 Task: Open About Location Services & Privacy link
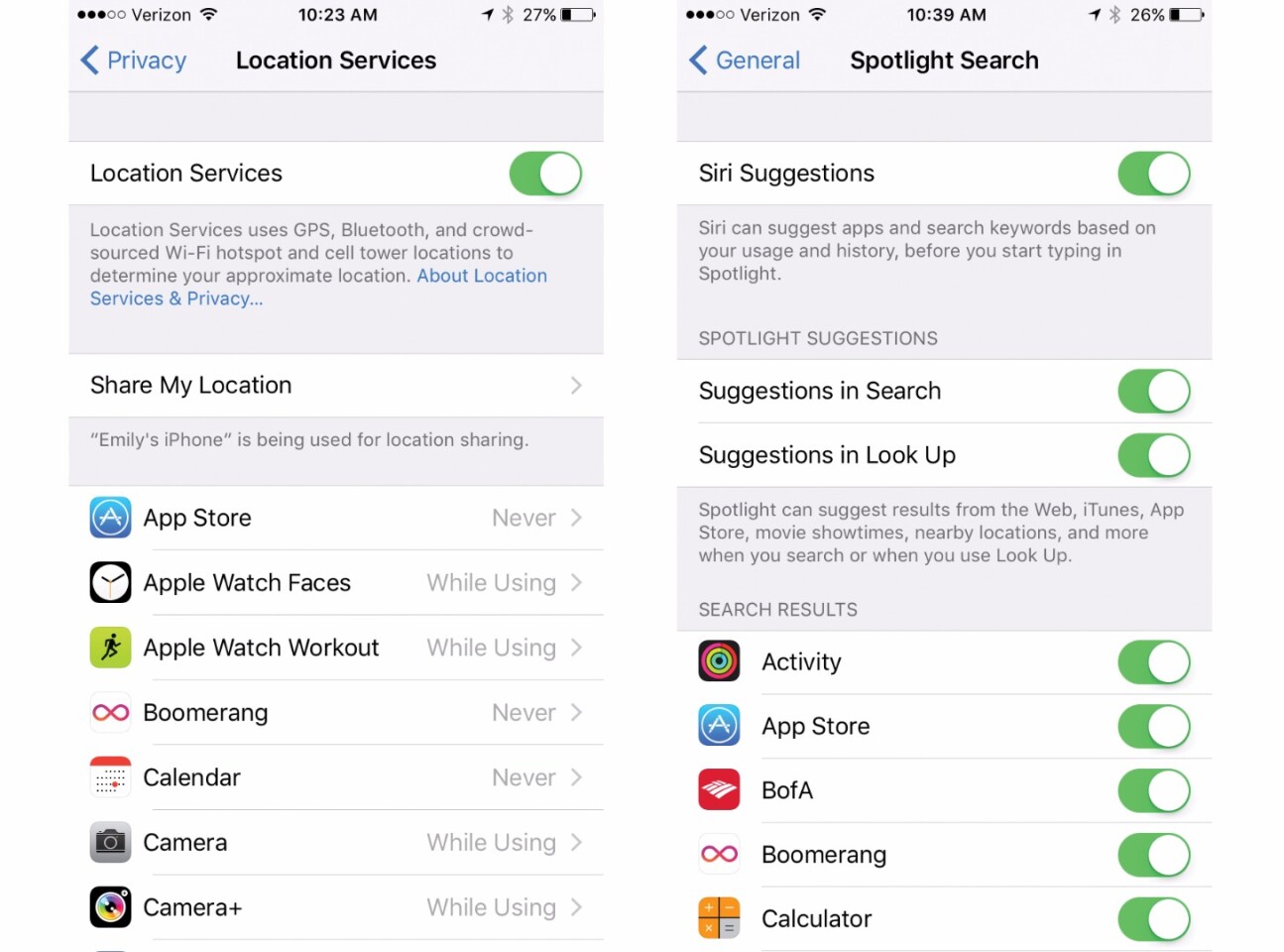pyautogui.click(x=481, y=277)
